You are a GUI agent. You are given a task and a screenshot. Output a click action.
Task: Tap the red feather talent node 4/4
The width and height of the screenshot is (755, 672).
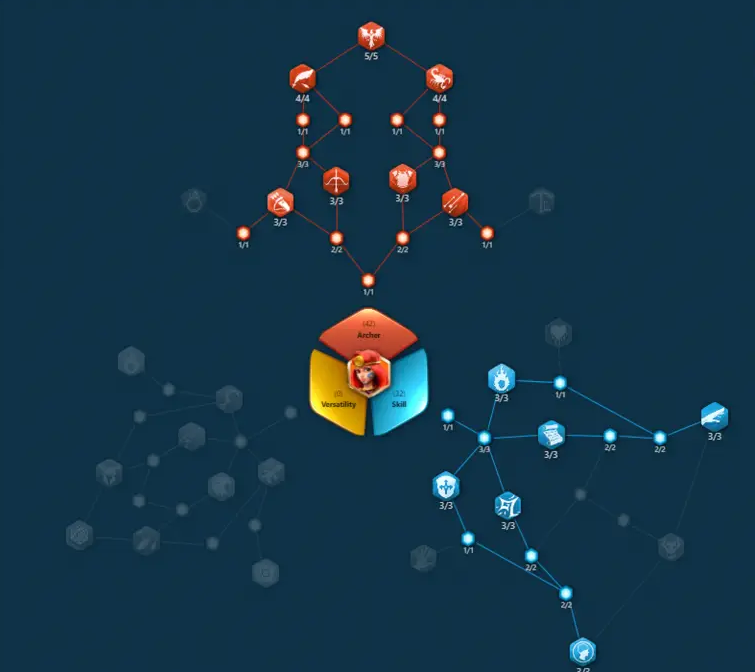coord(303,78)
